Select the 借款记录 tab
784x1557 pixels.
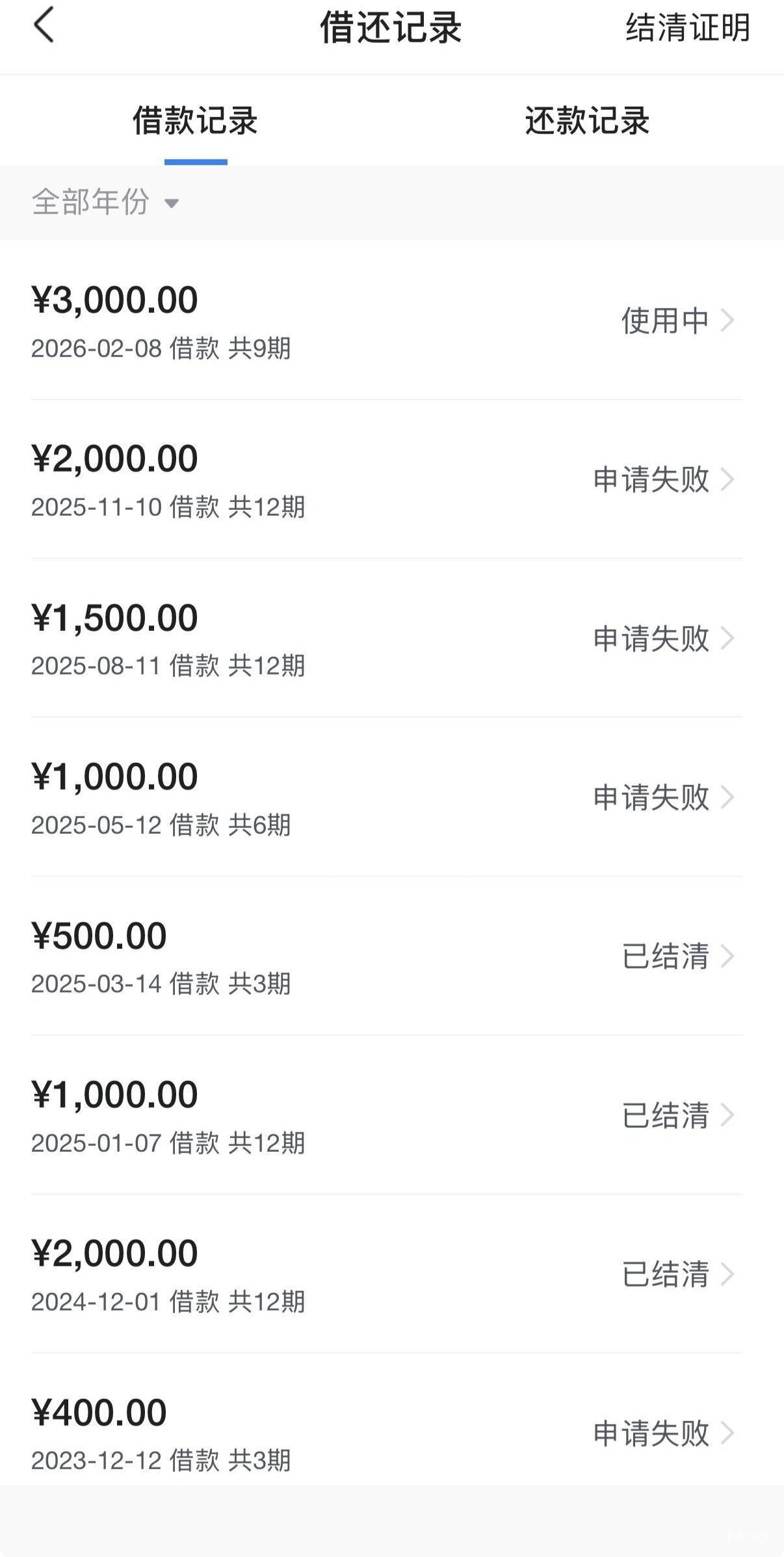(195, 121)
